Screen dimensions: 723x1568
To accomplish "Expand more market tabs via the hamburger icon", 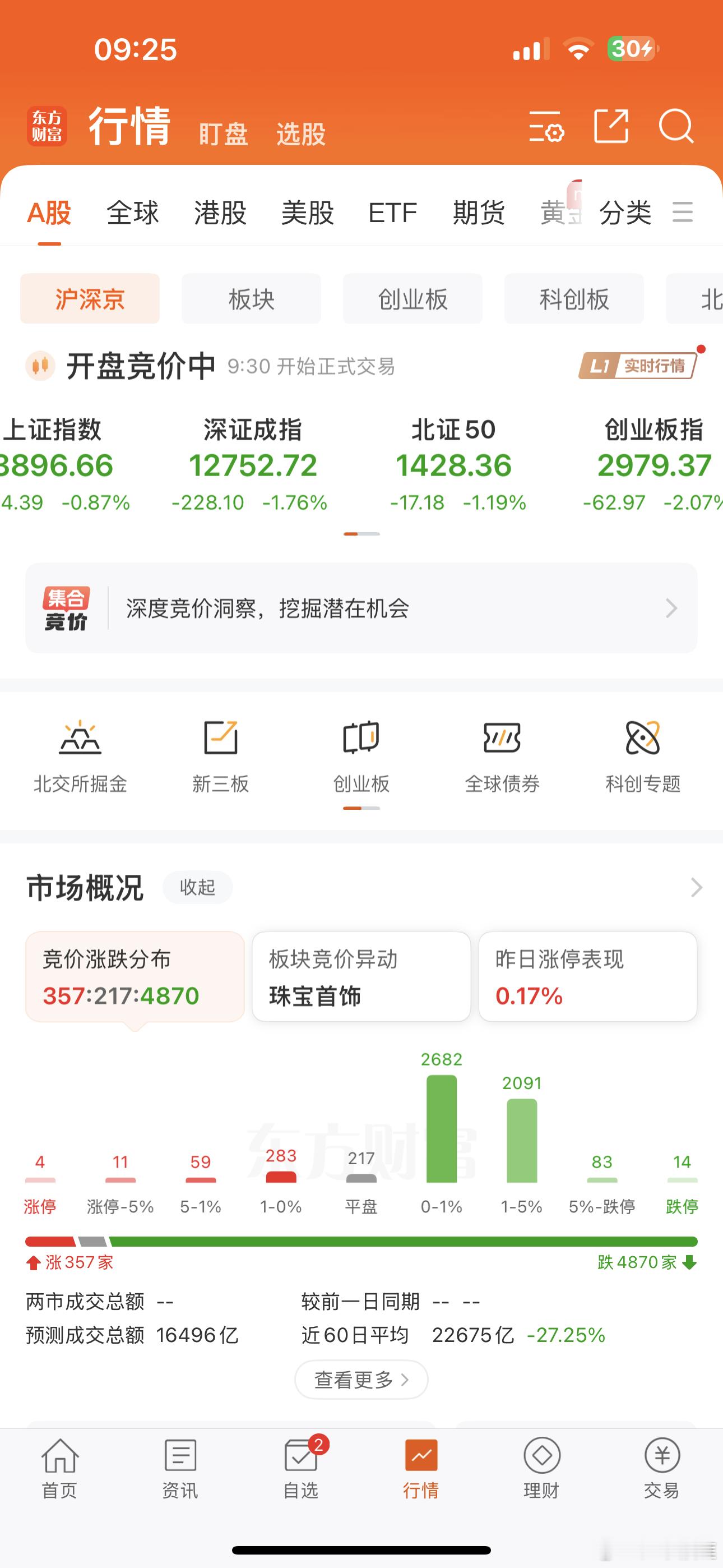I will (682, 213).
